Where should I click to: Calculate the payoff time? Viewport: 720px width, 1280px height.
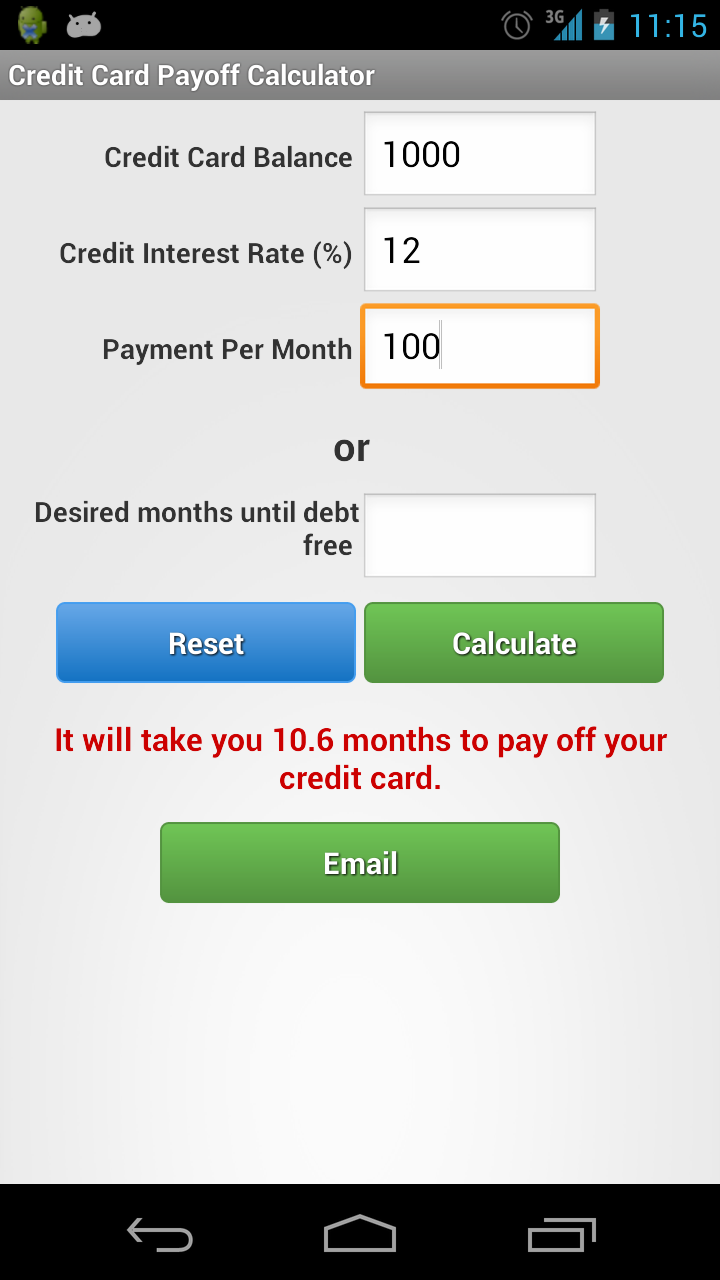coord(514,643)
